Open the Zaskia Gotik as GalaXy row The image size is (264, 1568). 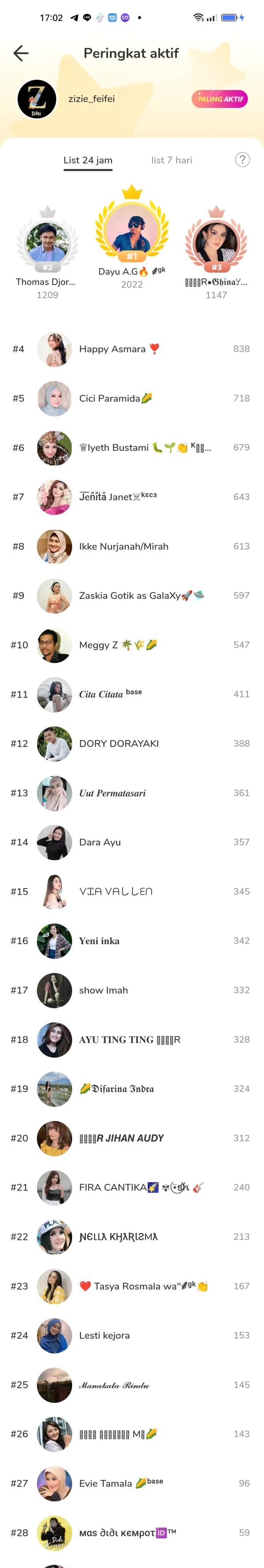(x=132, y=595)
